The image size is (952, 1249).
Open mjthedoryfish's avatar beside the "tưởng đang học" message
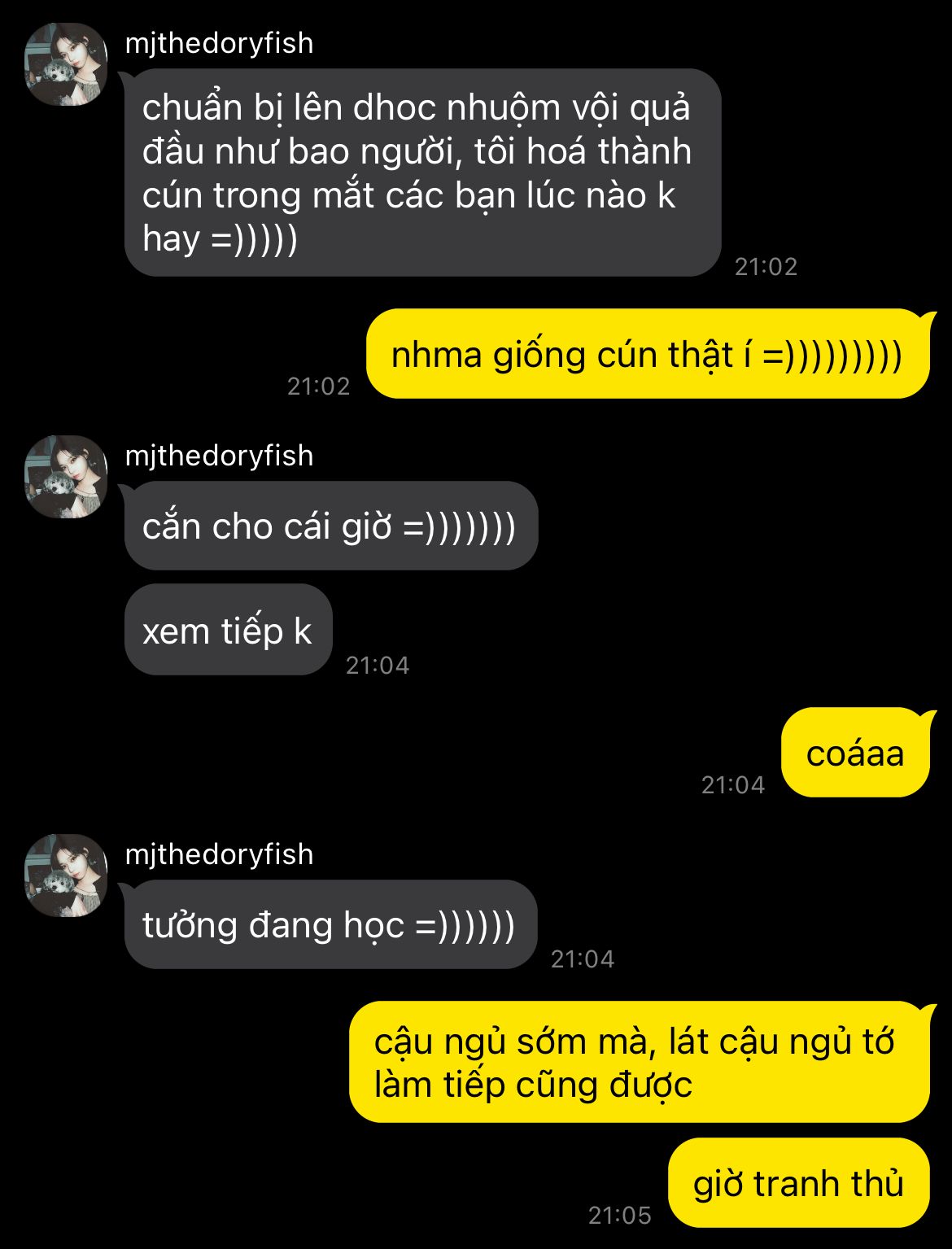[x=66, y=876]
